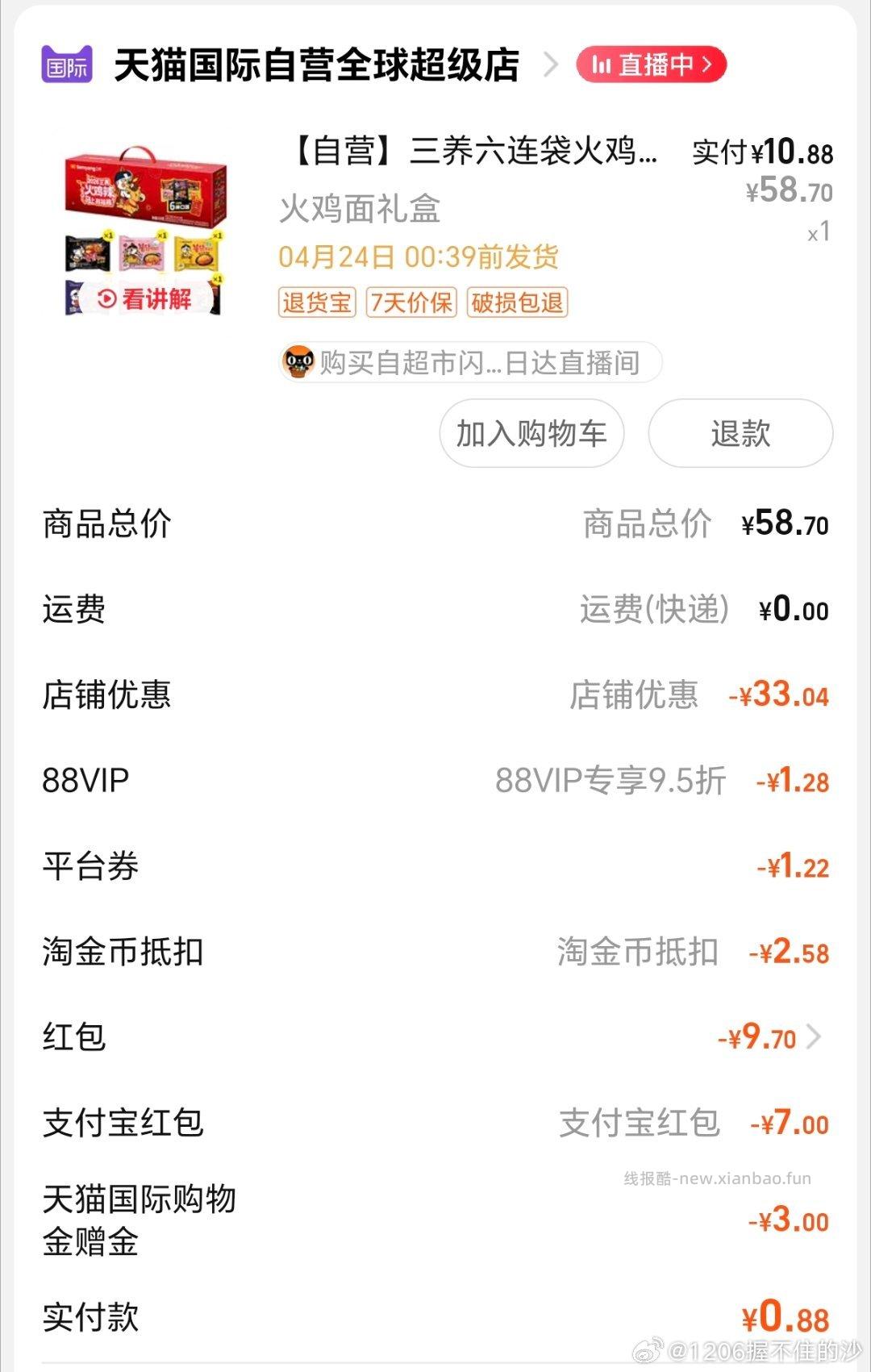Expand the 红包 red packet details chevron
This screenshot has height=1372, width=871.
click(x=815, y=1038)
